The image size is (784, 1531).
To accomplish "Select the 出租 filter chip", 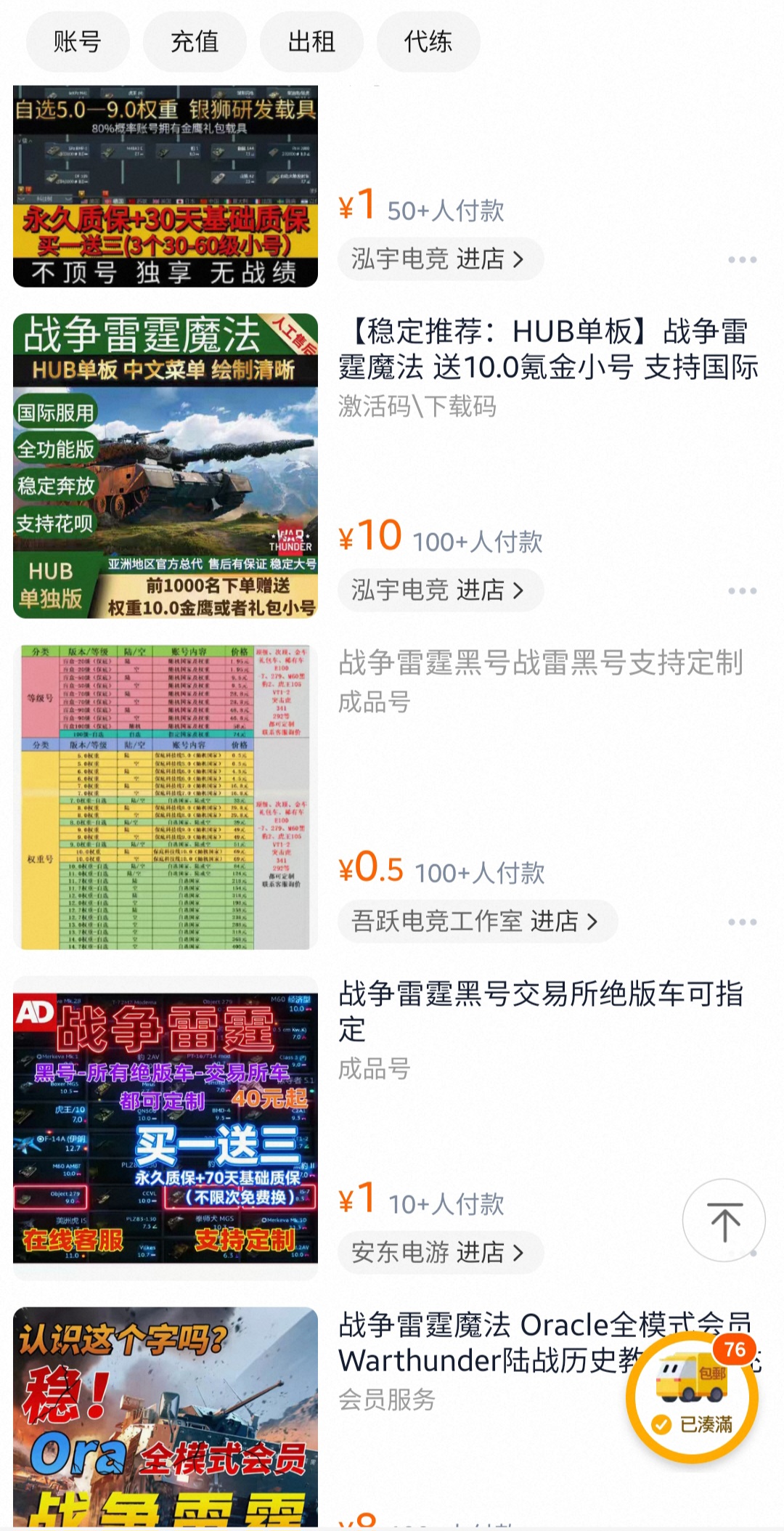I will [x=311, y=41].
